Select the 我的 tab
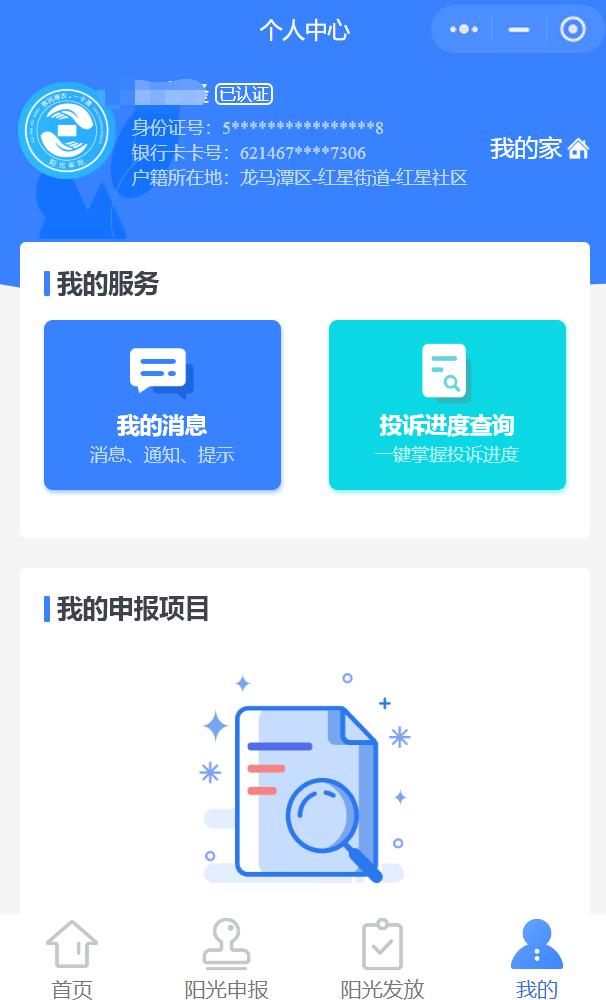This screenshot has height=1000, width=606. pos(536,960)
